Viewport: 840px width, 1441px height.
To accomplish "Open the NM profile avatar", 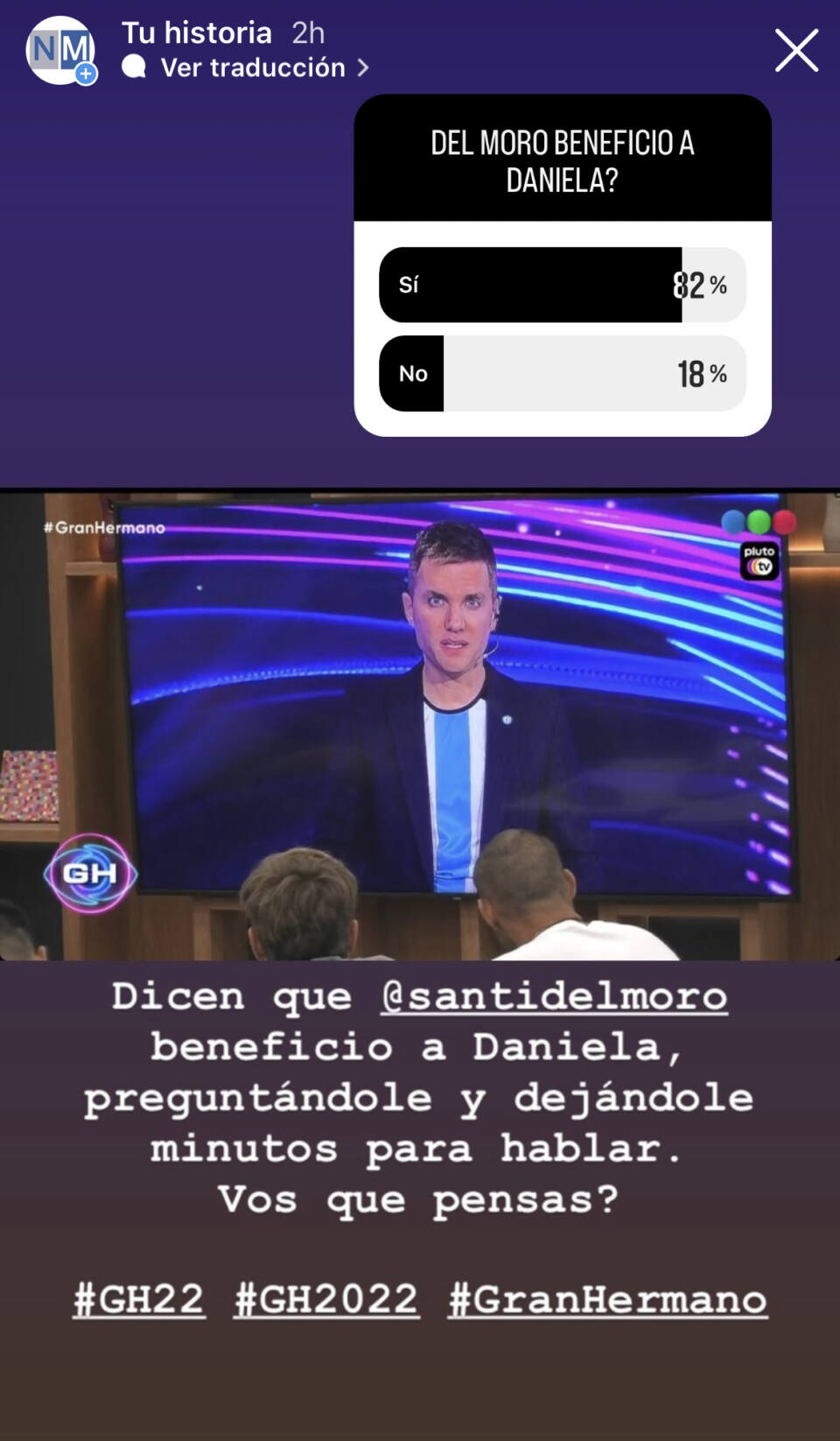I will 59,51.
